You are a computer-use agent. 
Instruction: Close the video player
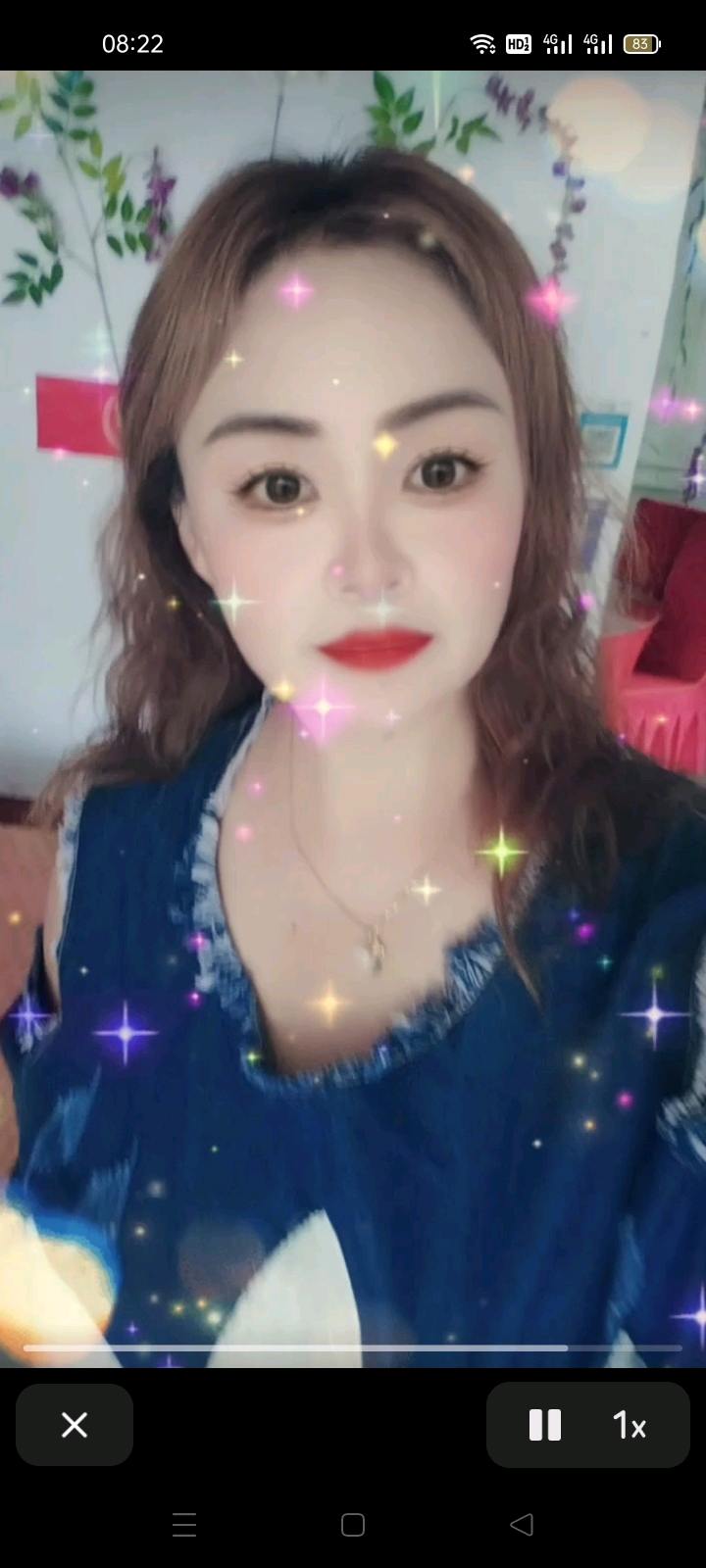[75, 1425]
